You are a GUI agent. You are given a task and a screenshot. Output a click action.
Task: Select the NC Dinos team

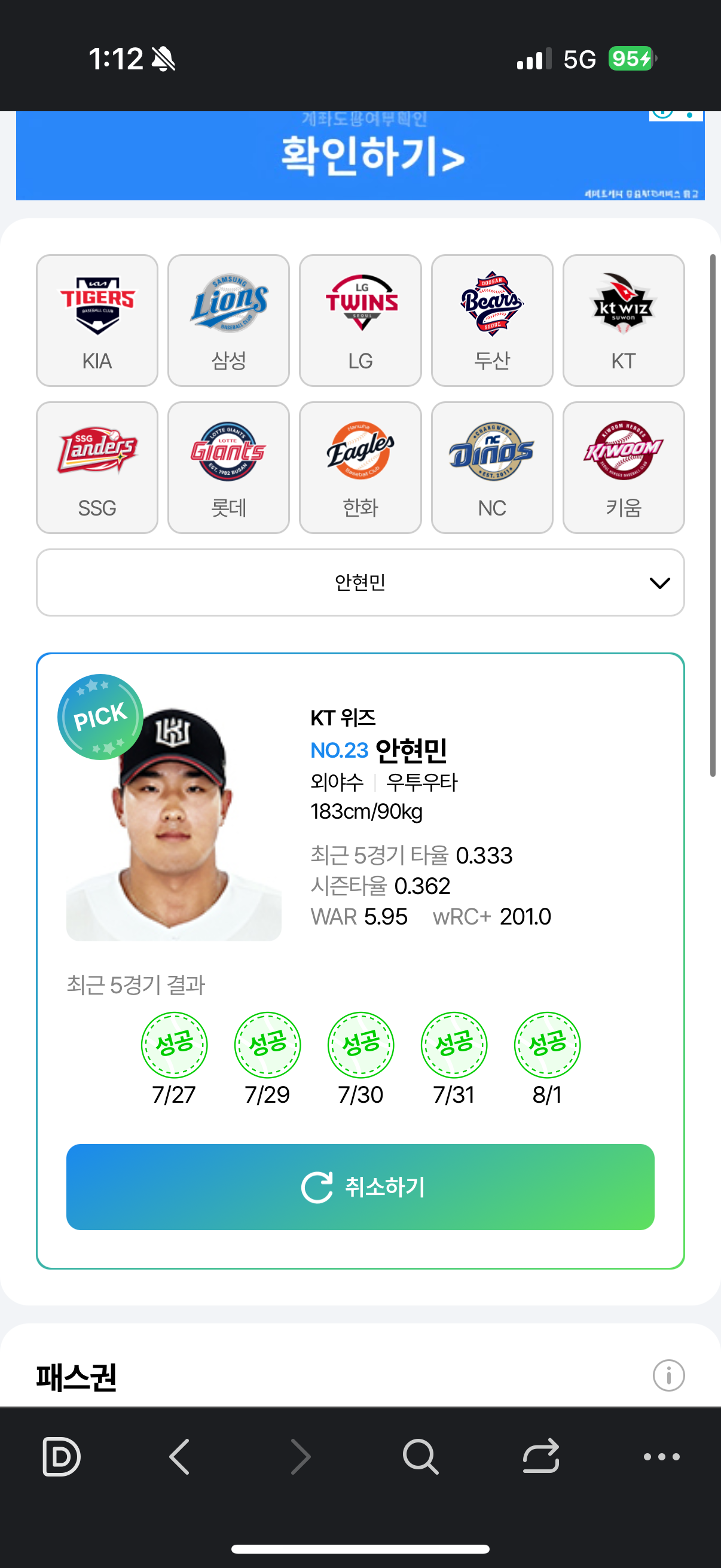491,467
